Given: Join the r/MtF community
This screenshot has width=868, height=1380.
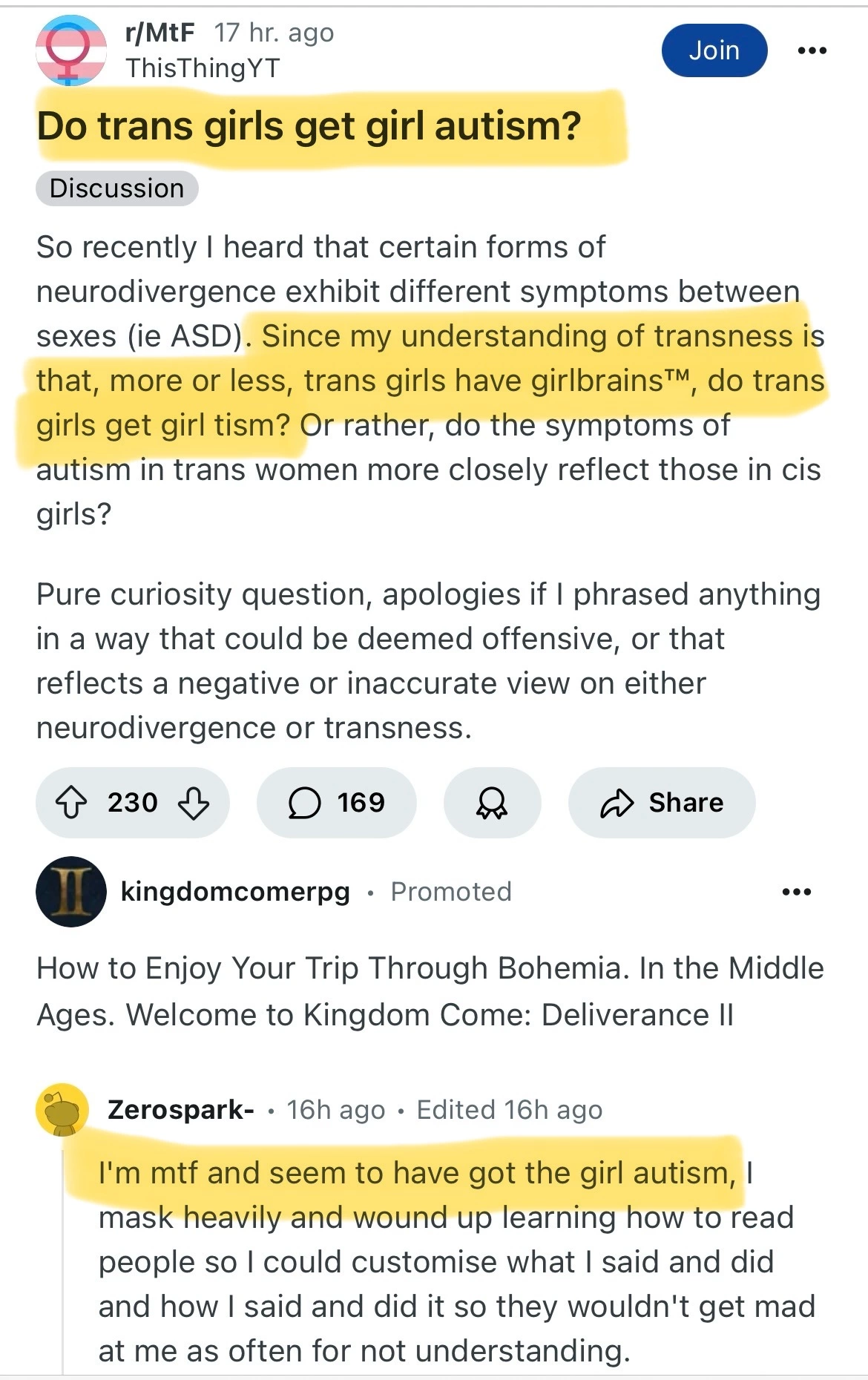Looking at the screenshot, I should coord(714,50).
